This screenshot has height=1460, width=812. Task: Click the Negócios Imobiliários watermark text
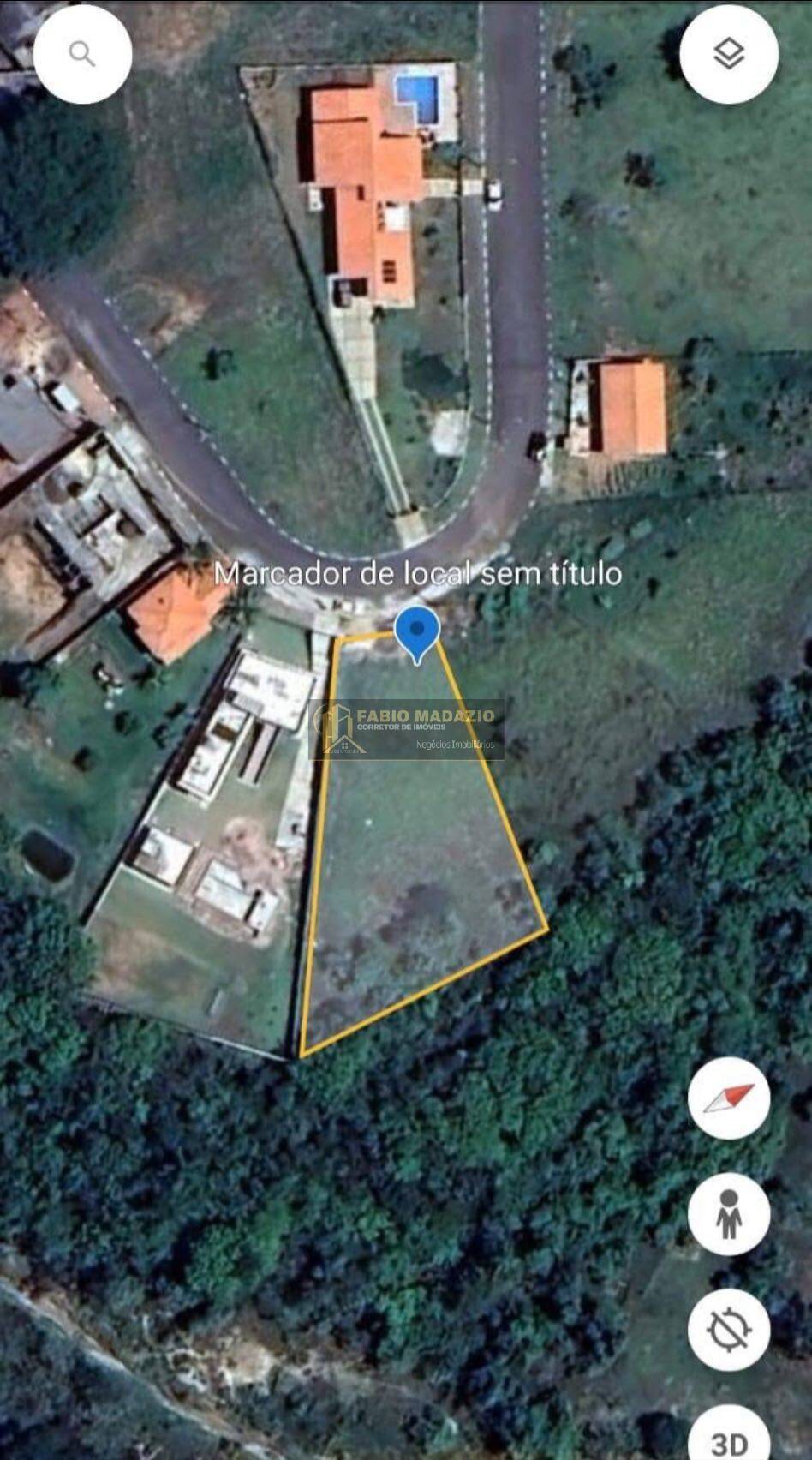pos(456,745)
